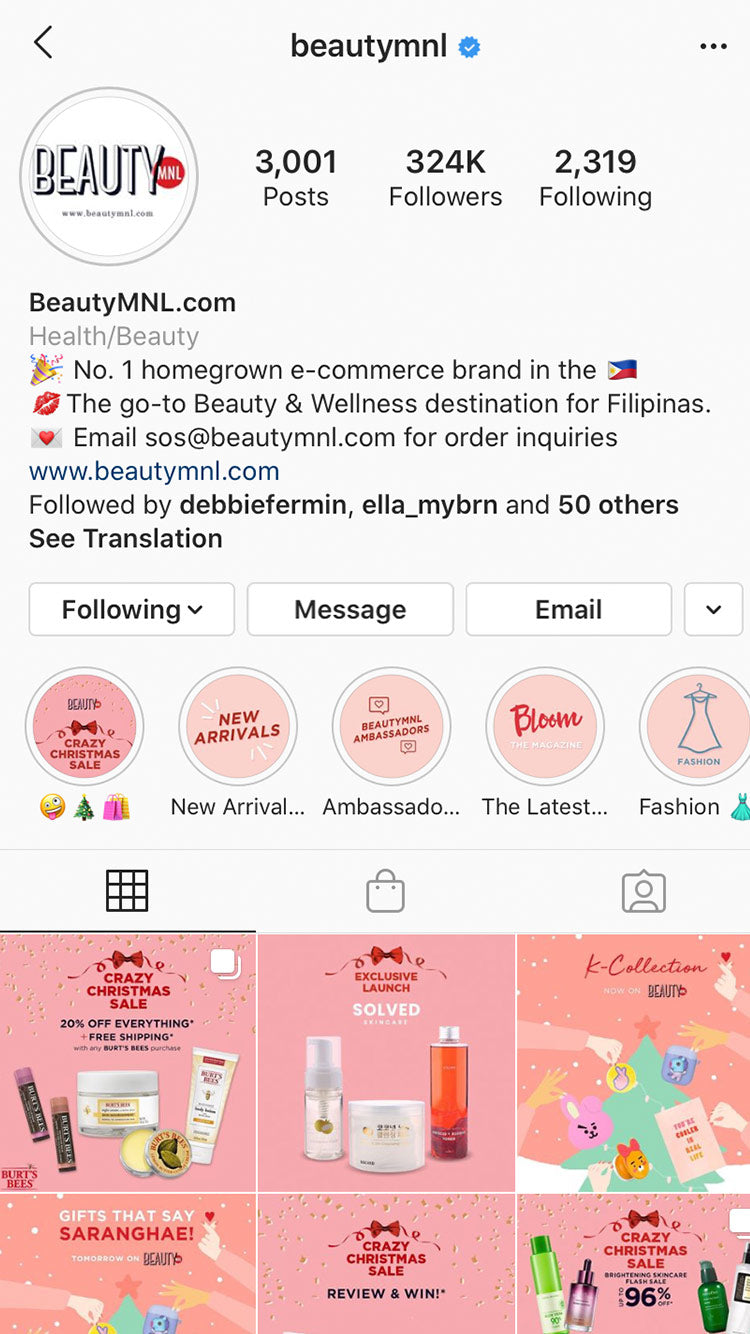Open the Solved Skincare exclusive launch post
The height and width of the screenshot is (1334, 750).
386,1062
